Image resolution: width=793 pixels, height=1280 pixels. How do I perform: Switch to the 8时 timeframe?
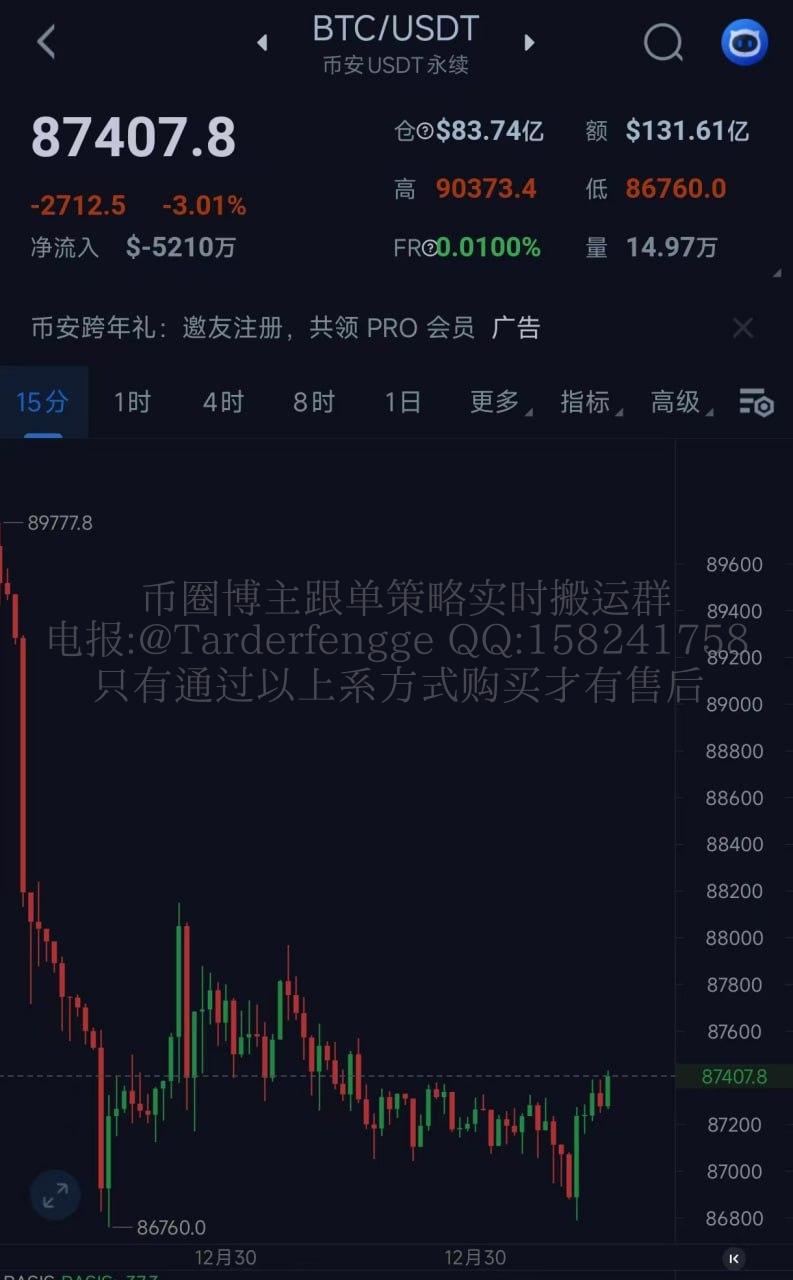313,402
